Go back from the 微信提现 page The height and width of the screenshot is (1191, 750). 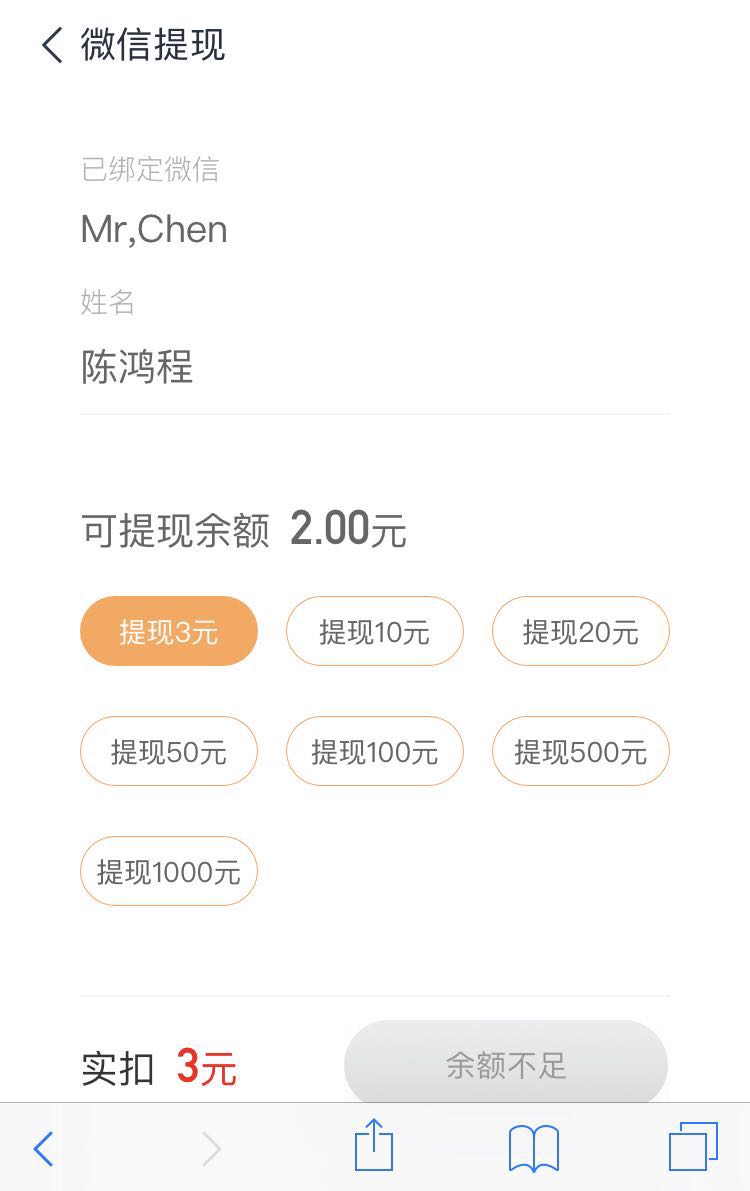pos(52,46)
